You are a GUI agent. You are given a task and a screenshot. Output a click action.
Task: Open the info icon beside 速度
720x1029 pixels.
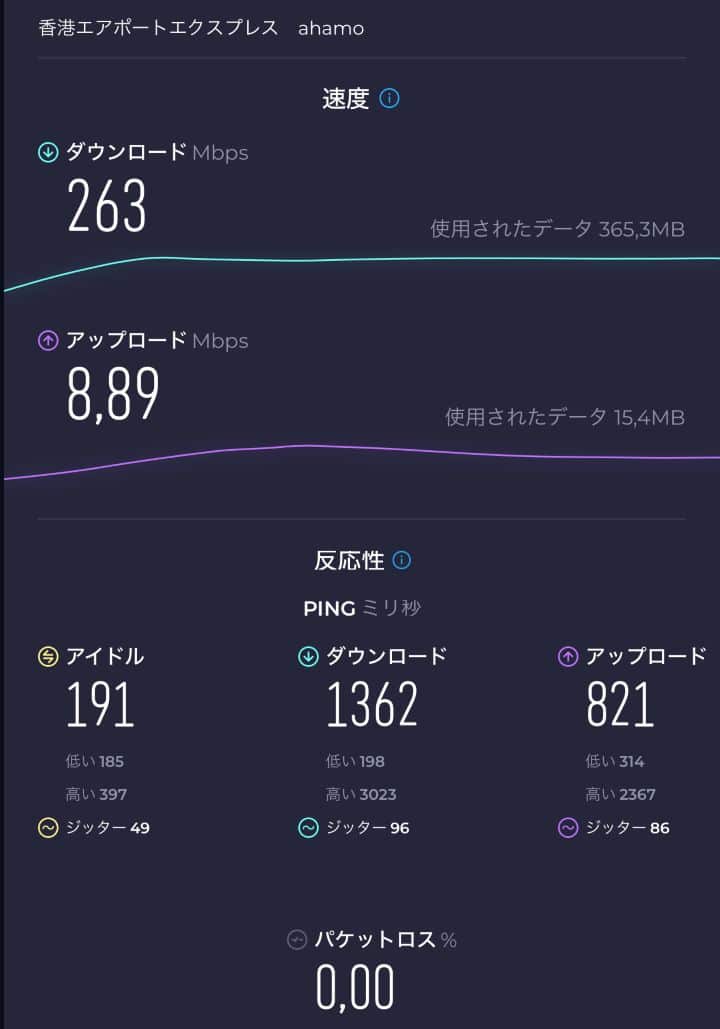pyautogui.click(x=390, y=99)
